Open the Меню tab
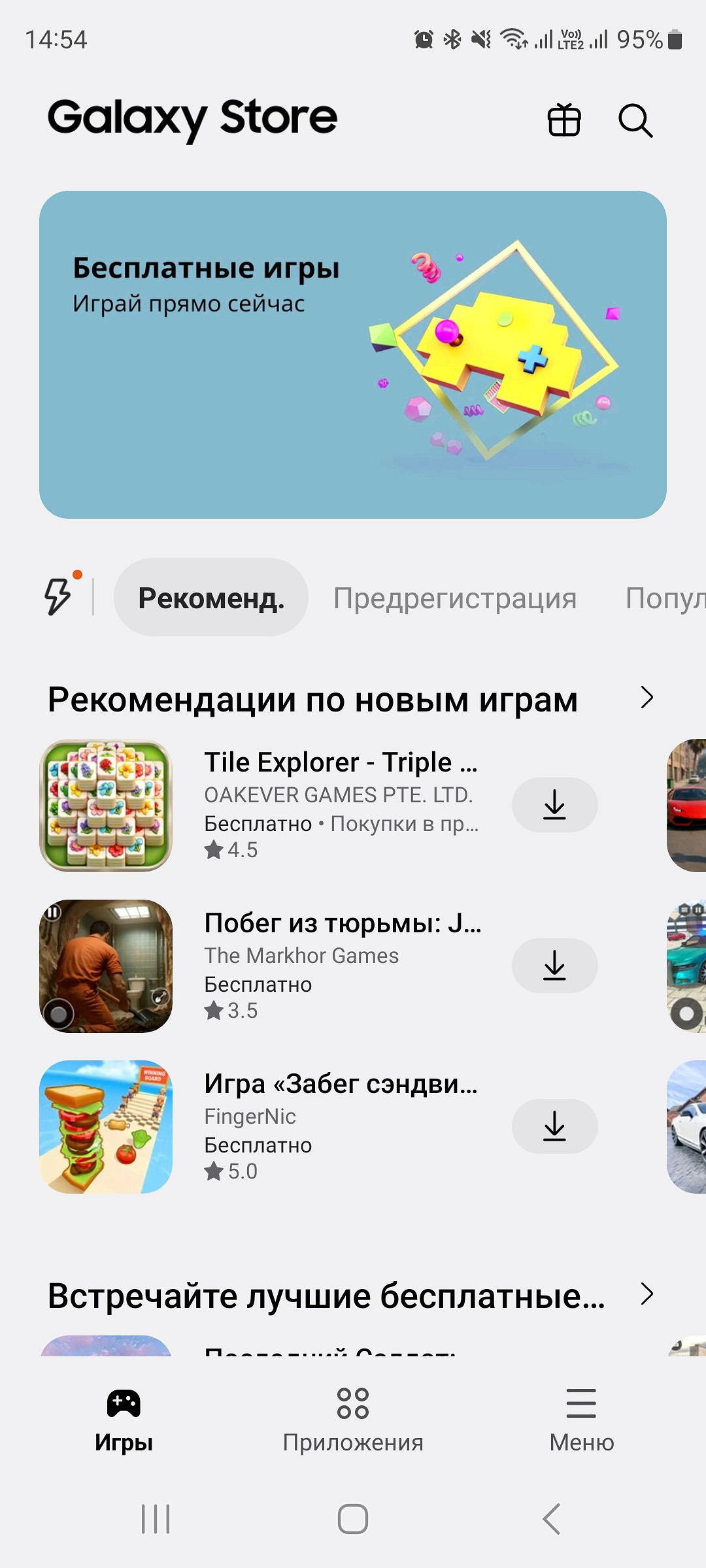The width and height of the screenshot is (706, 1568). pyautogui.click(x=581, y=1420)
